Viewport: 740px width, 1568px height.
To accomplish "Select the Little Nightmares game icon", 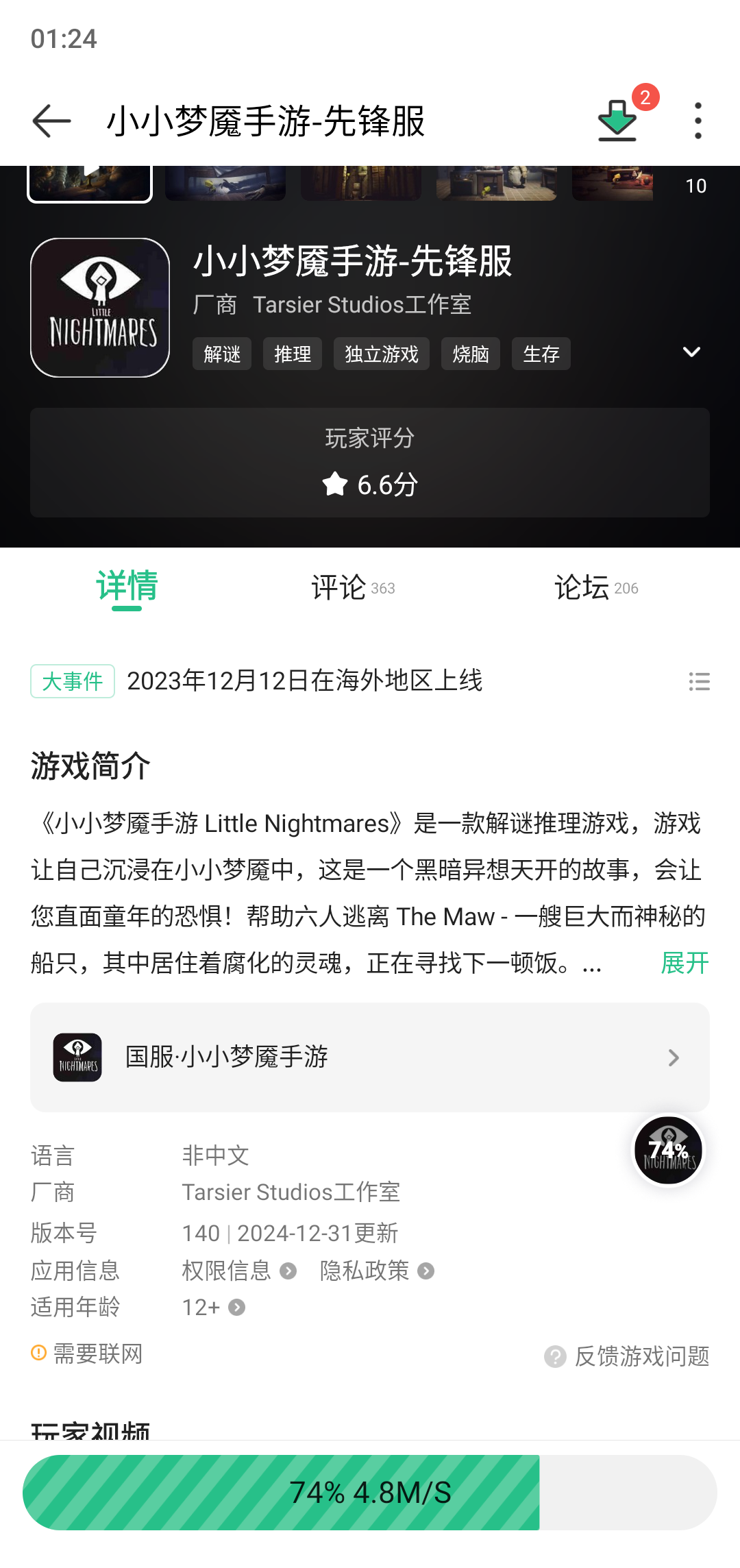I will 99,308.
